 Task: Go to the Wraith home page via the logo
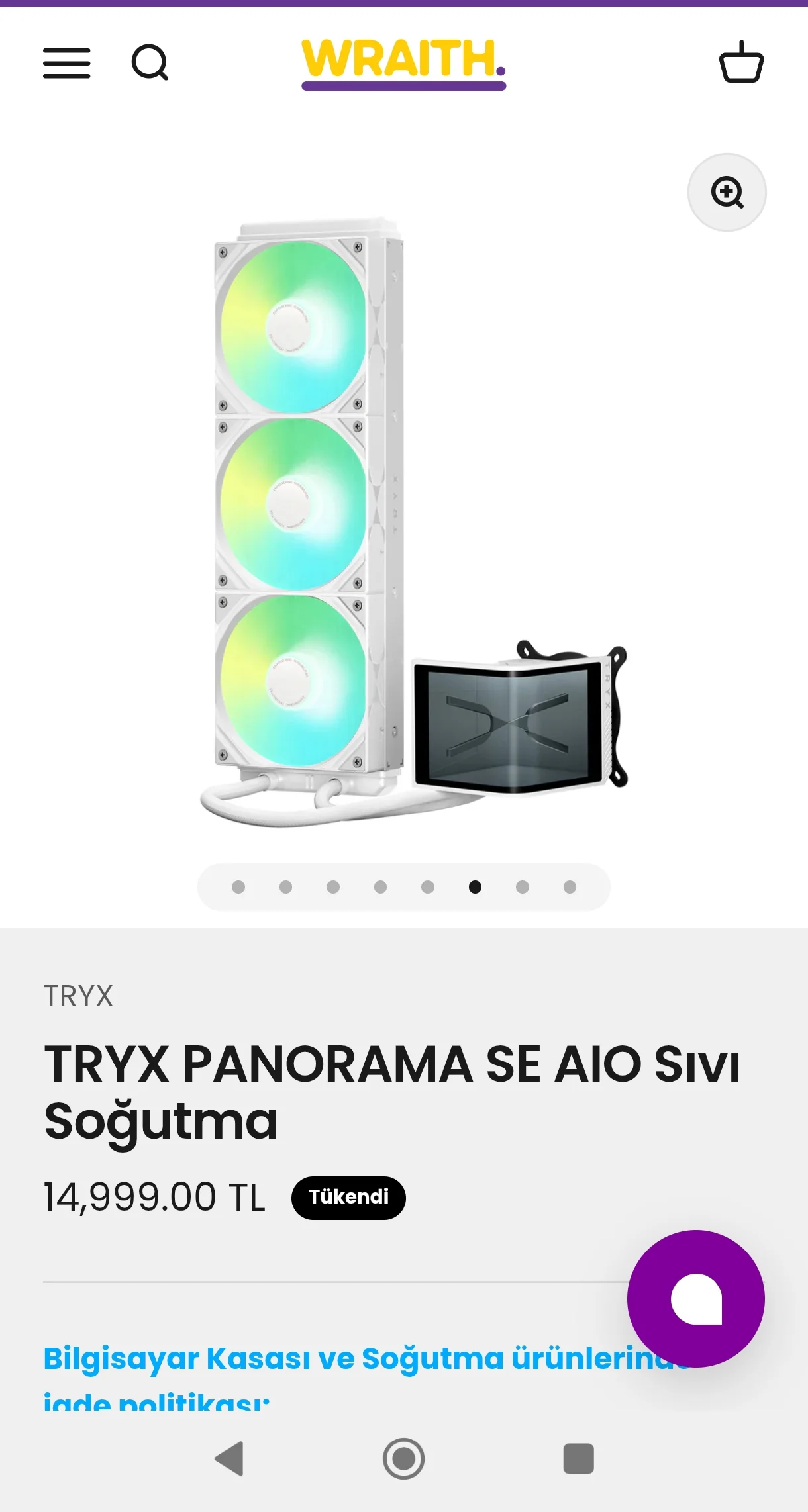pos(403,64)
